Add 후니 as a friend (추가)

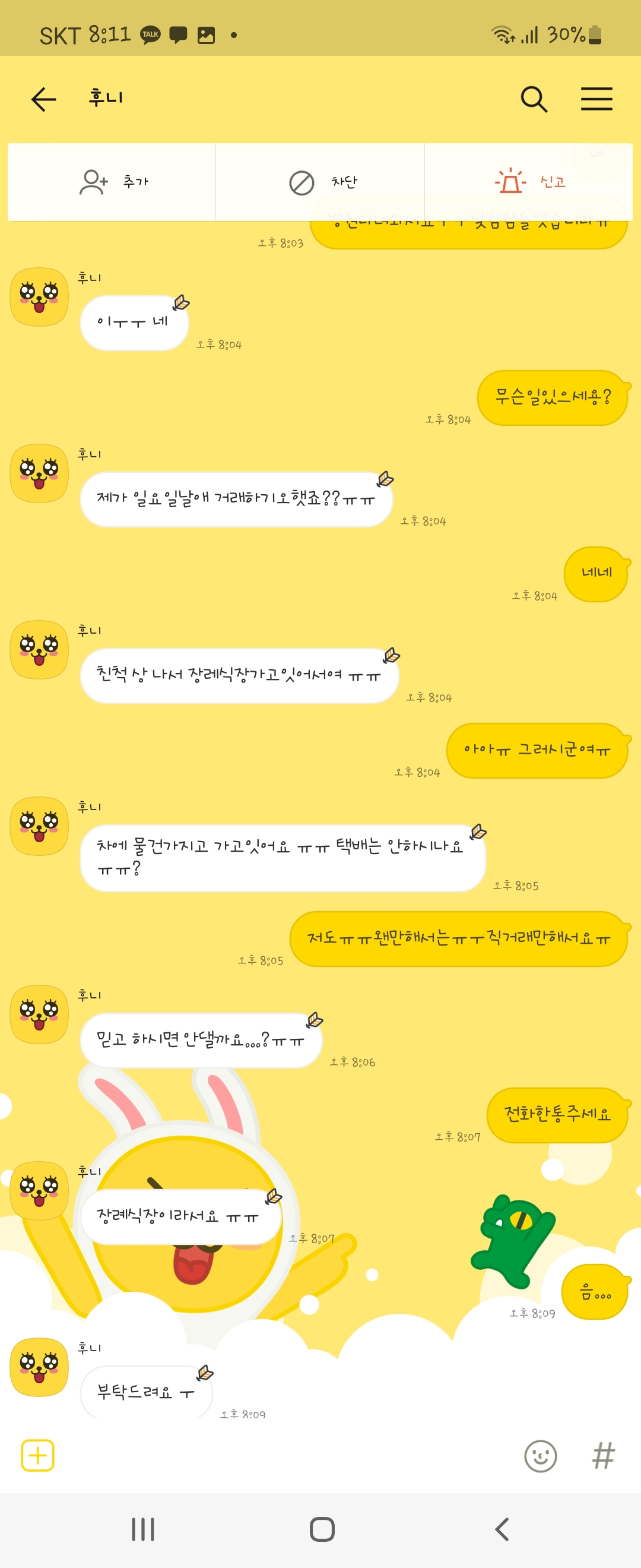(112, 182)
